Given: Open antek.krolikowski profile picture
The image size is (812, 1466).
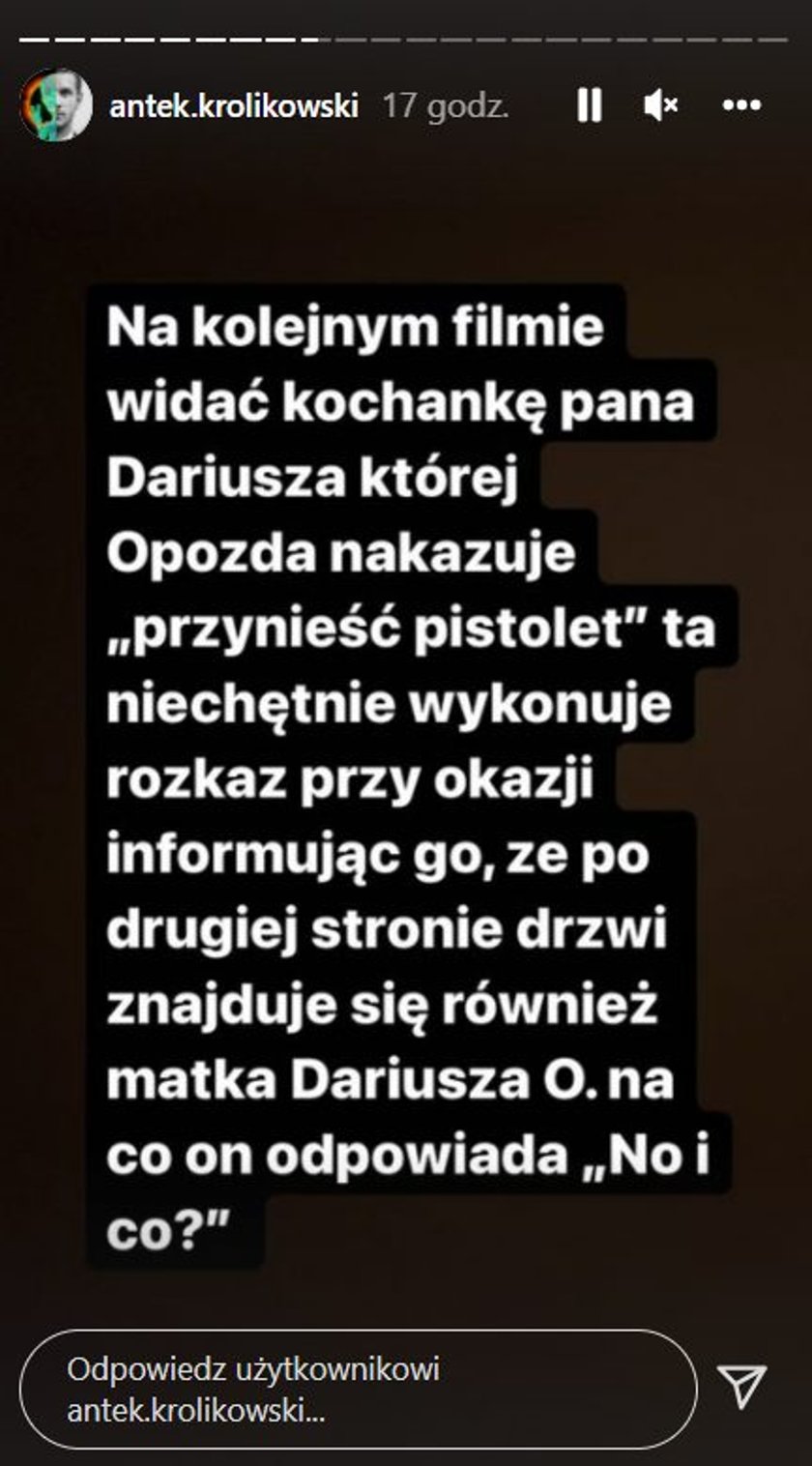Looking at the screenshot, I should click(56, 105).
